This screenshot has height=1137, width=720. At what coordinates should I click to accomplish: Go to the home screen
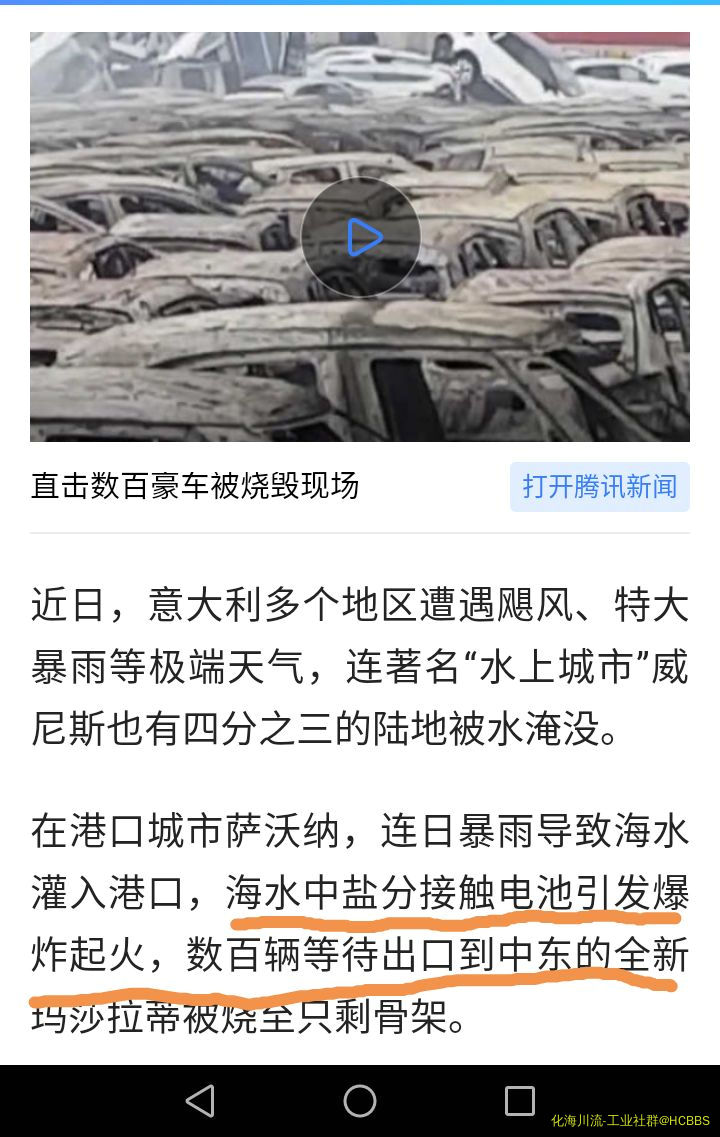point(360,1100)
